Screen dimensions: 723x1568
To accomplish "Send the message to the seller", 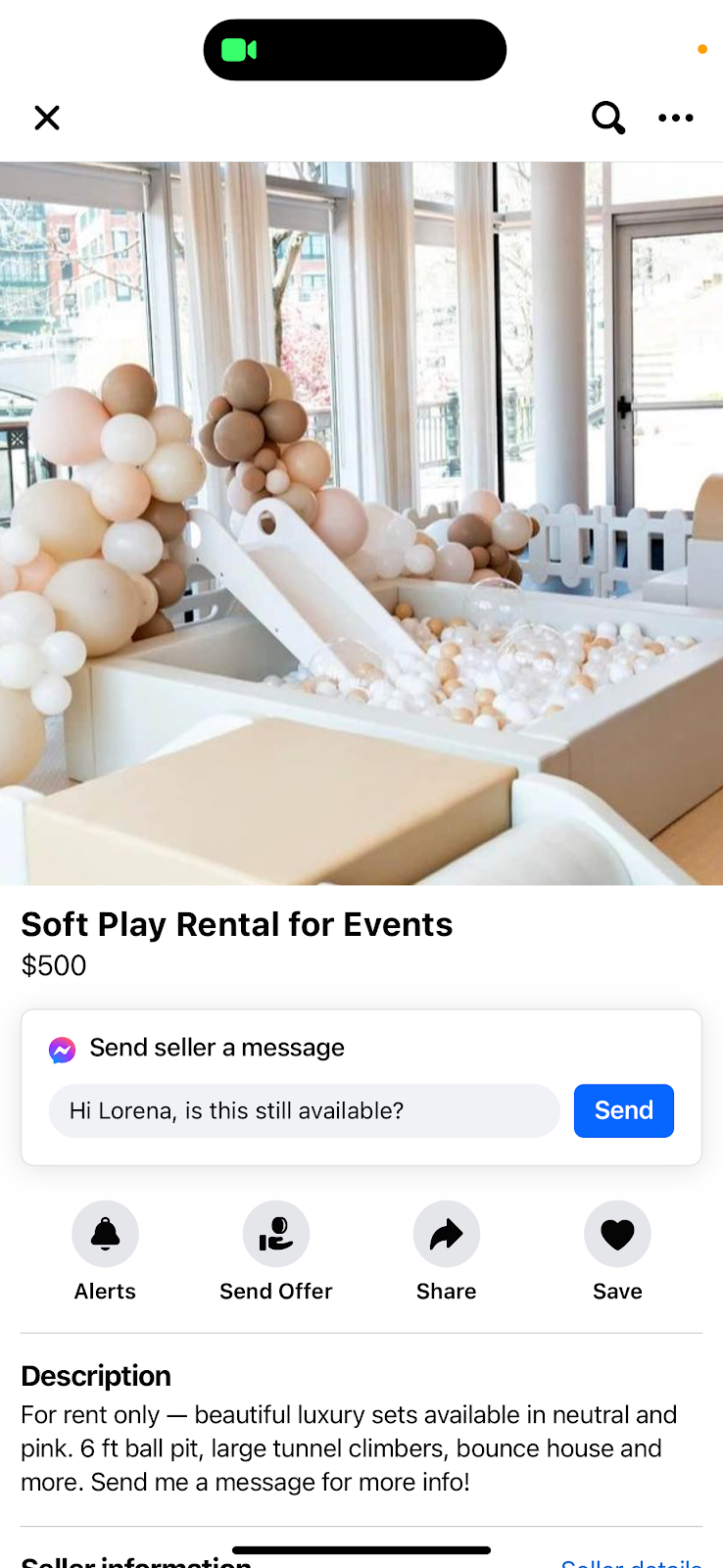I will point(623,1110).
